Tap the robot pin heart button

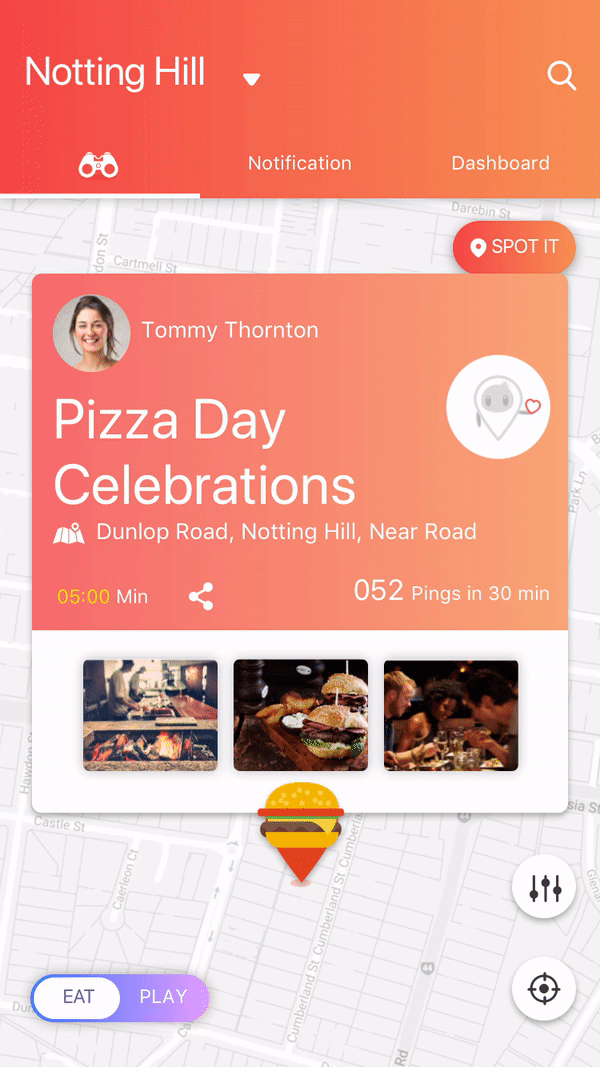tap(498, 406)
